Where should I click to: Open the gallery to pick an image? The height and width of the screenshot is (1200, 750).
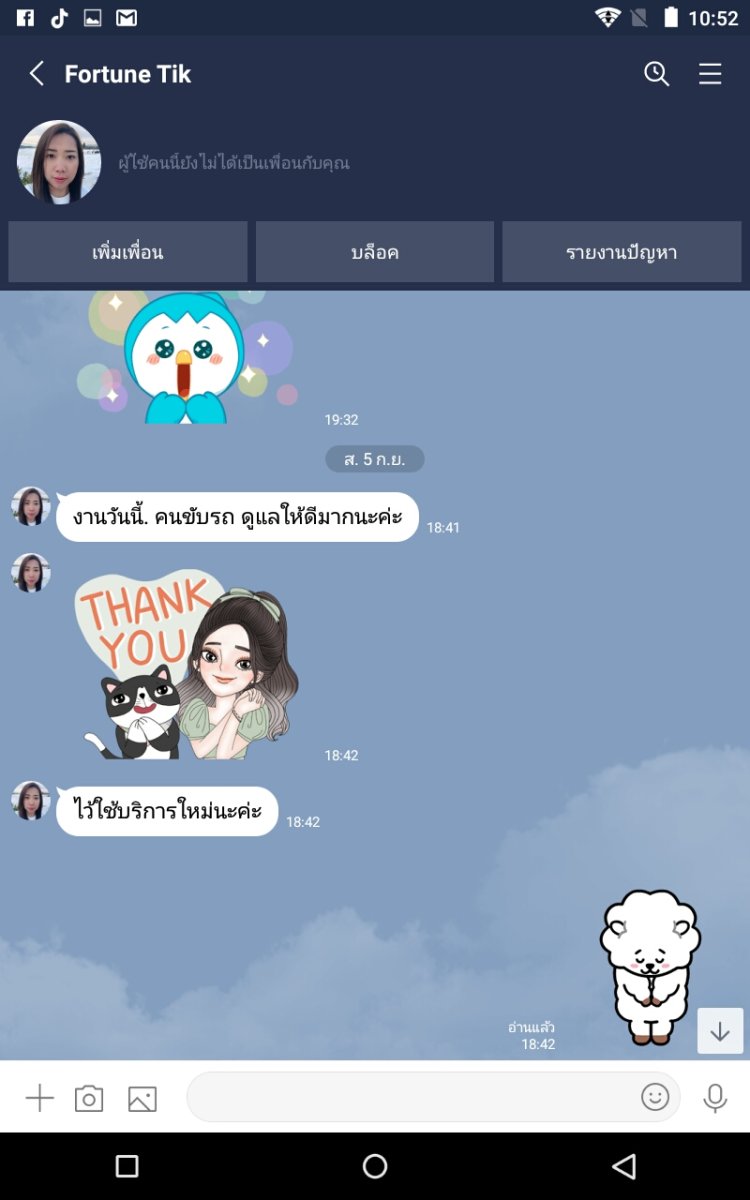coord(142,1098)
